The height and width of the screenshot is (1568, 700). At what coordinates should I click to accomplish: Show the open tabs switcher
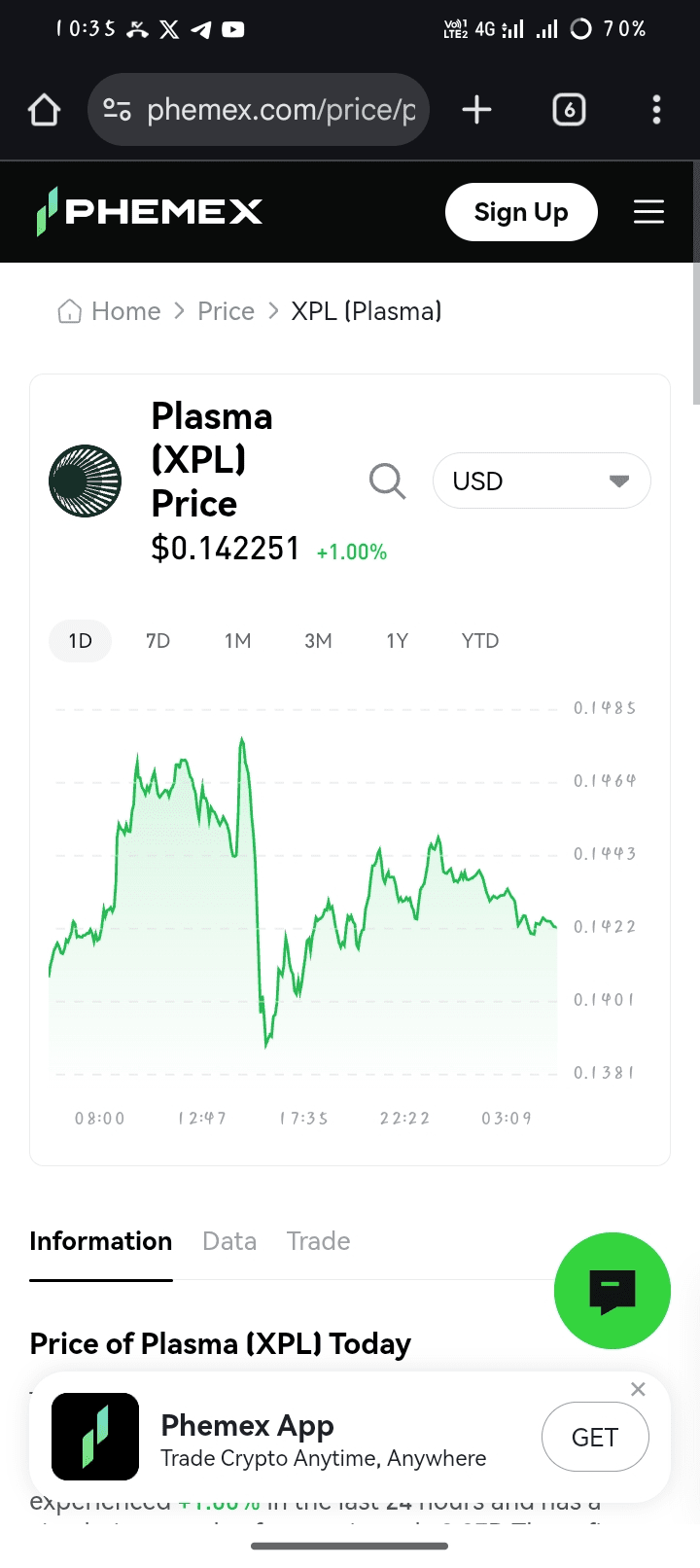(569, 110)
